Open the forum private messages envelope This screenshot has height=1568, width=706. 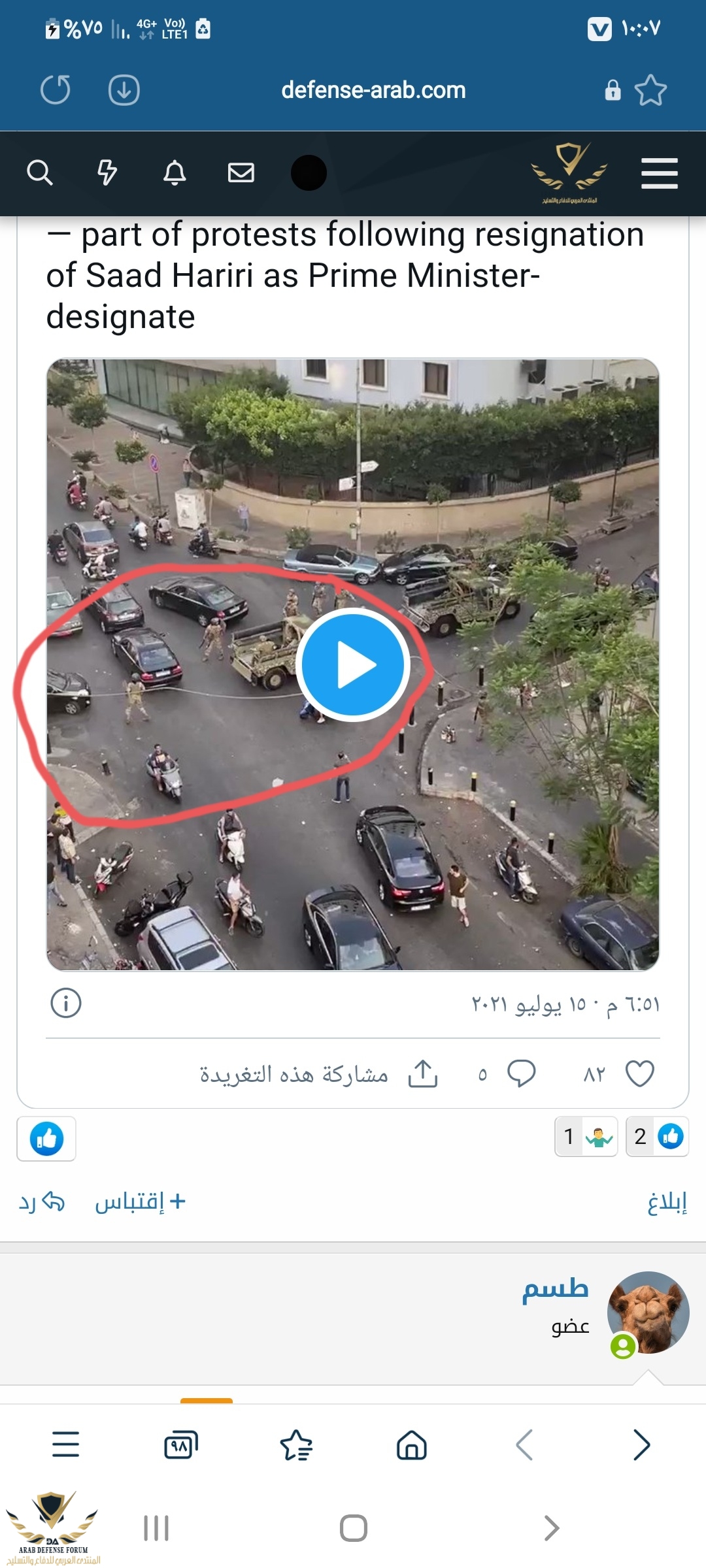pyautogui.click(x=241, y=173)
